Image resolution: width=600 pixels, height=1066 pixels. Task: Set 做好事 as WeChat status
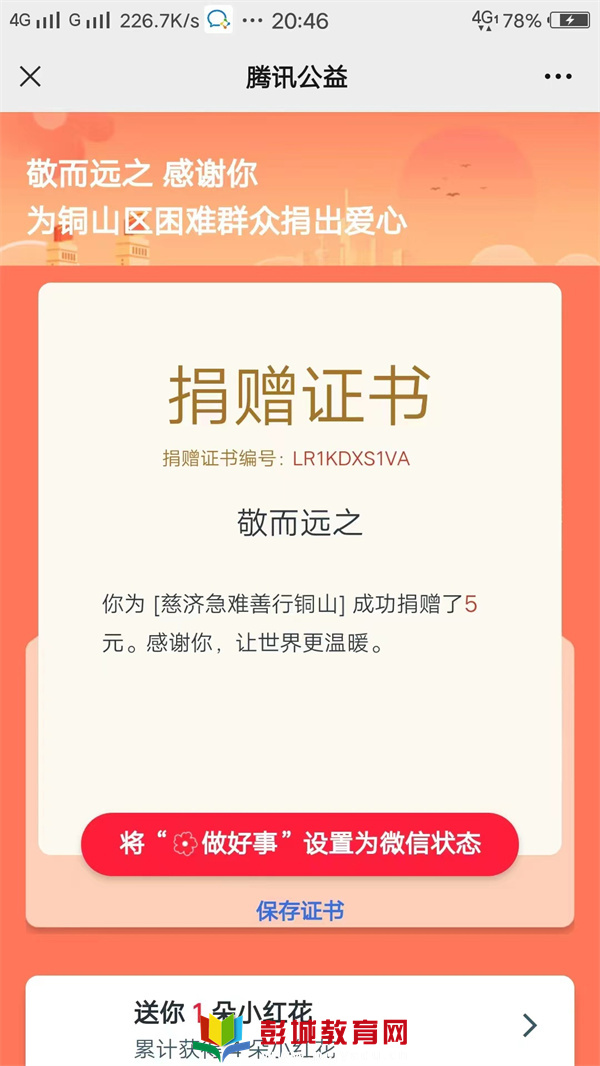[x=300, y=844]
